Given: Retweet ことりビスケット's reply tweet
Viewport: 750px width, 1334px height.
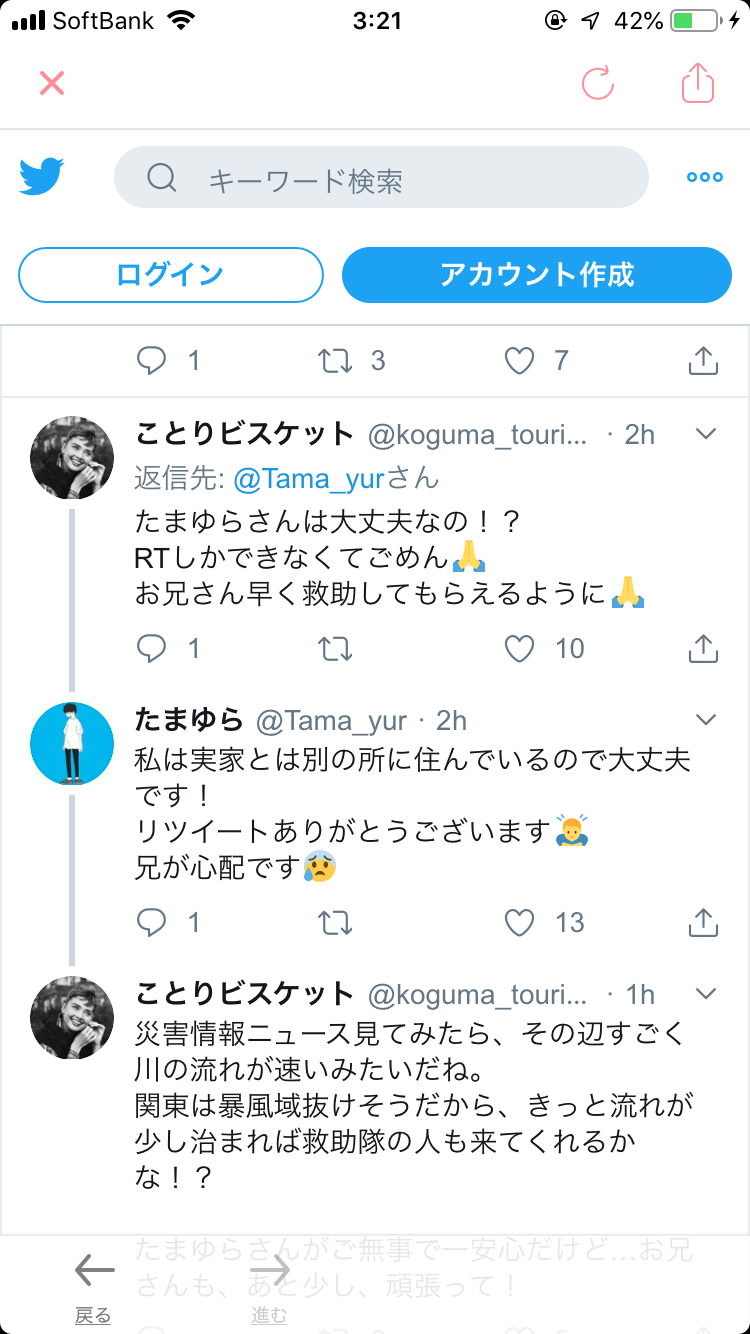Looking at the screenshot, I should pyautogui.click(x=335, y=648).
